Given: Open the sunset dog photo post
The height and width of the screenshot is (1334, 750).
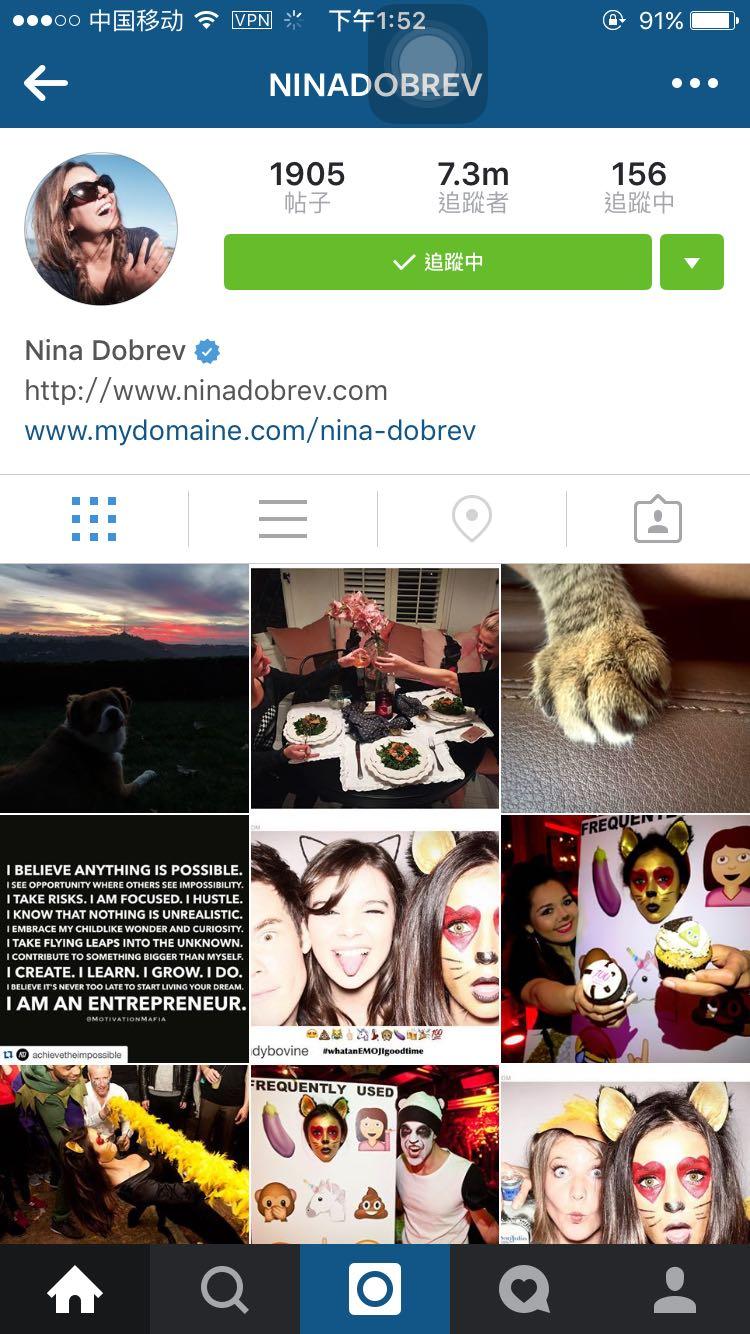Looking at the screenshot, I should click(x=124, y=688).
